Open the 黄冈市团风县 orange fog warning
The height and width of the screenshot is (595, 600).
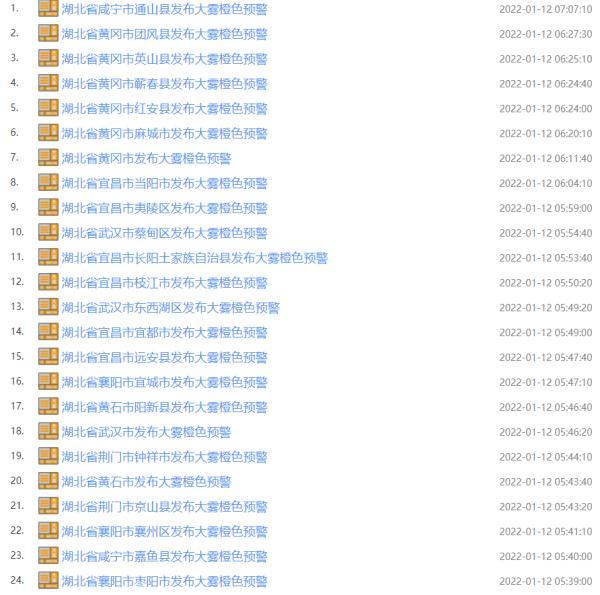click(x=164, y=34)
